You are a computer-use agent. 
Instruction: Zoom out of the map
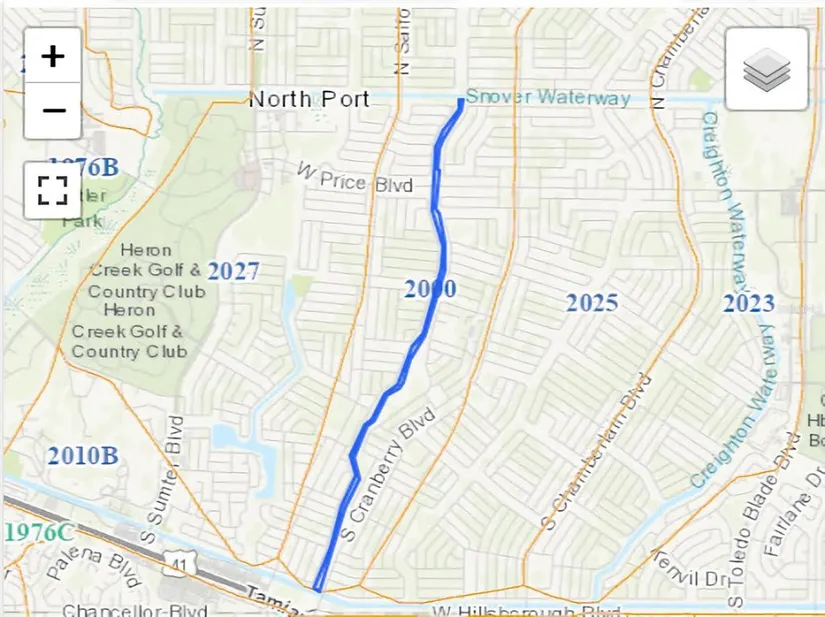point(53,111)
